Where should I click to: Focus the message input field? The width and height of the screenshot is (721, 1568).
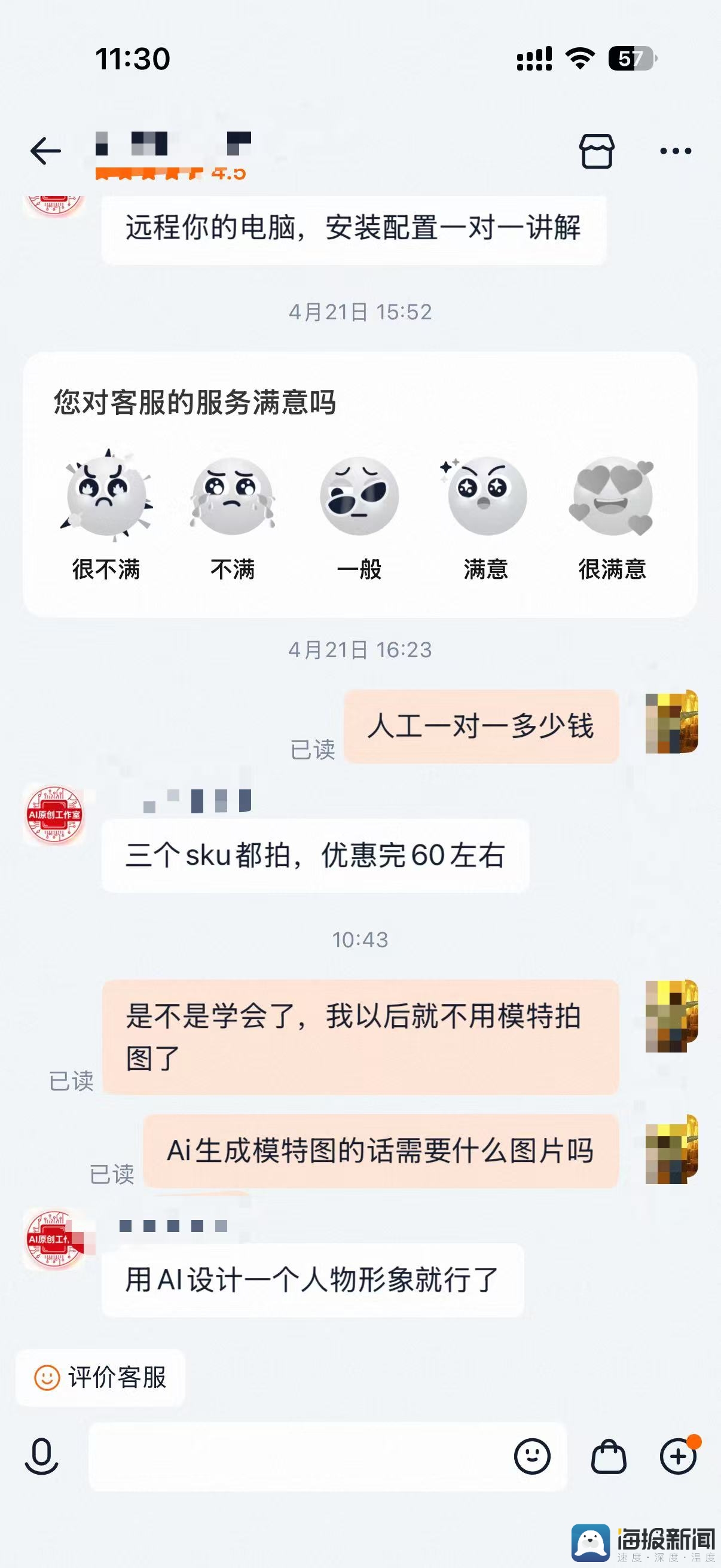[298, 1457]
